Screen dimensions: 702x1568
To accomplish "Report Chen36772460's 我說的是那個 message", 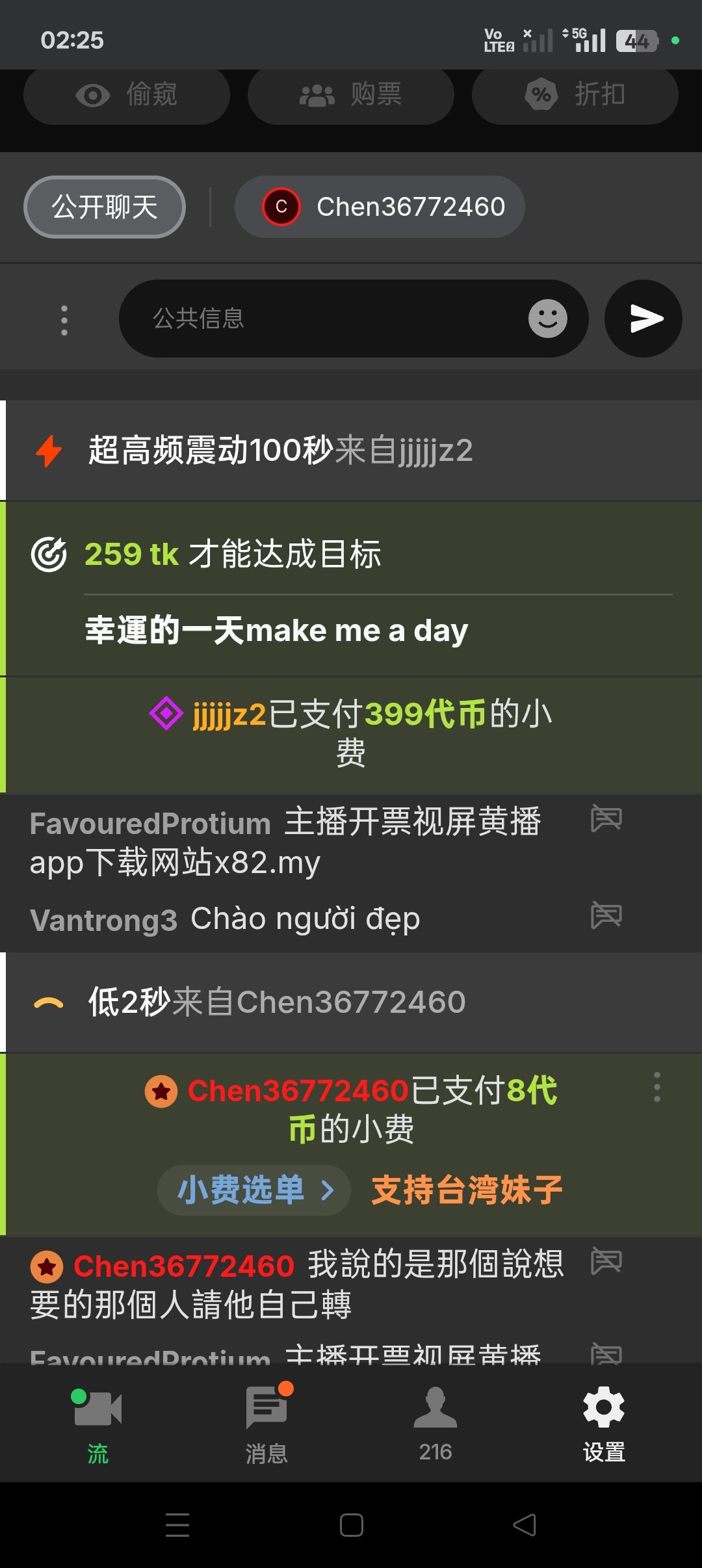I will [x=606, y=1261].
